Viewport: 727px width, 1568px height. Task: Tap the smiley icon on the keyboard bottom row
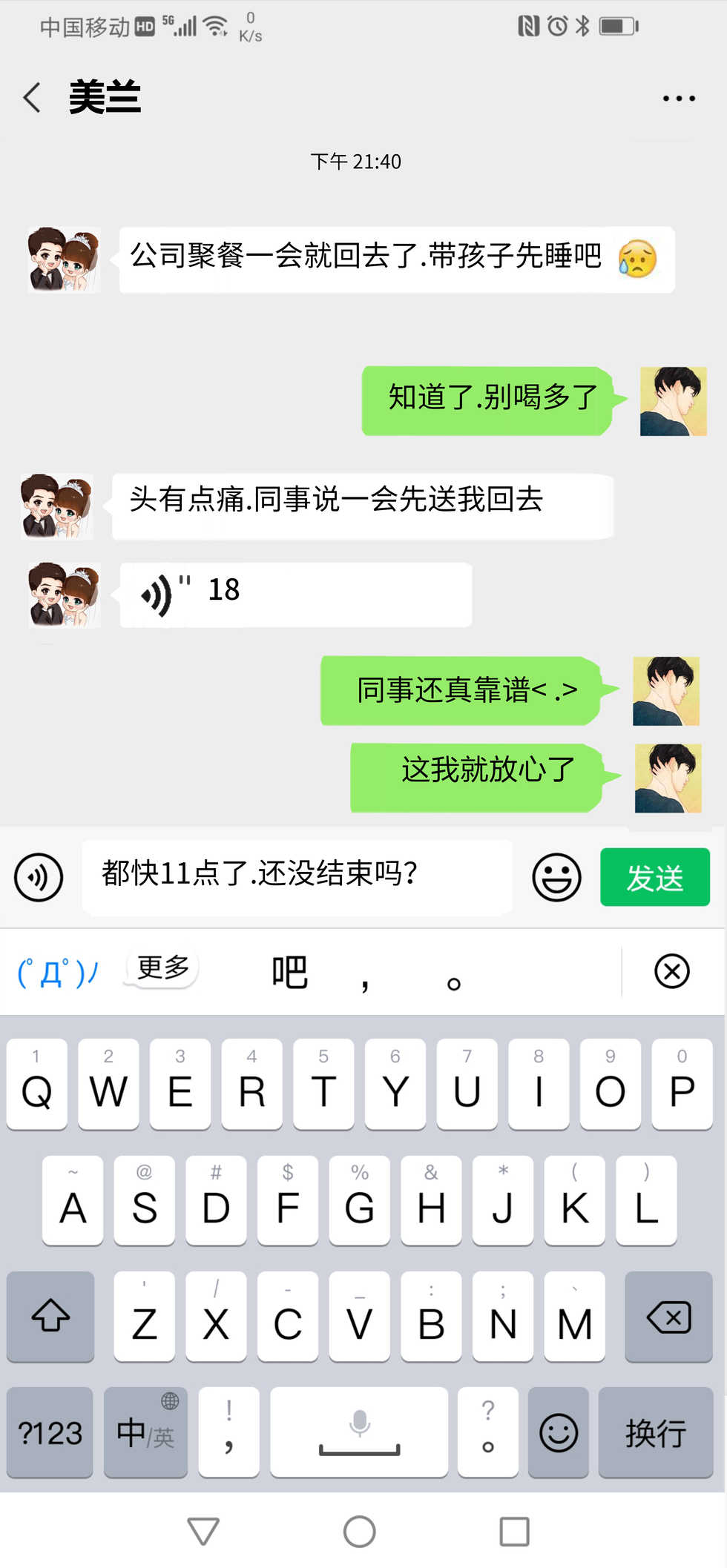click(x=558, y=1432)
